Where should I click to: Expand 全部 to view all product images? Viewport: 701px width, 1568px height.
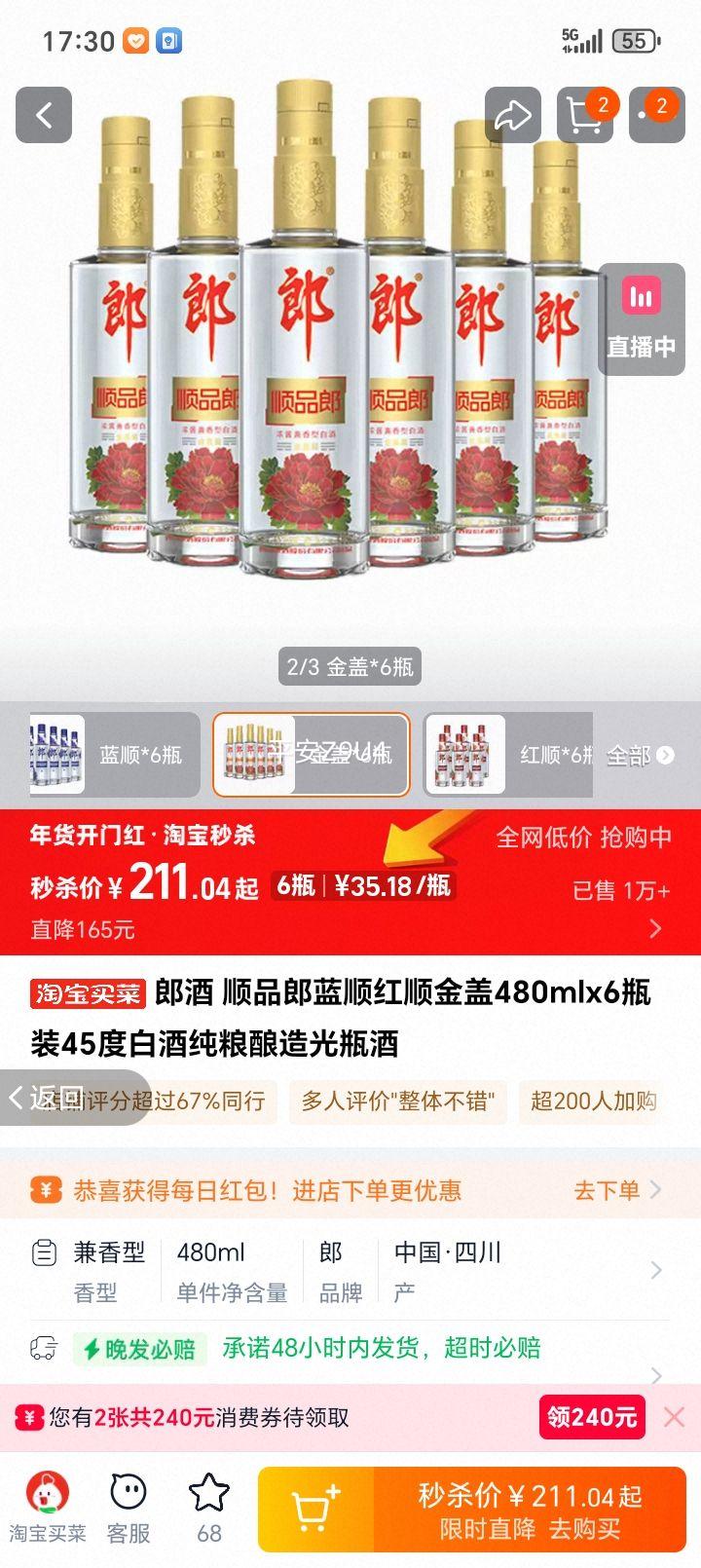point(638,756)
